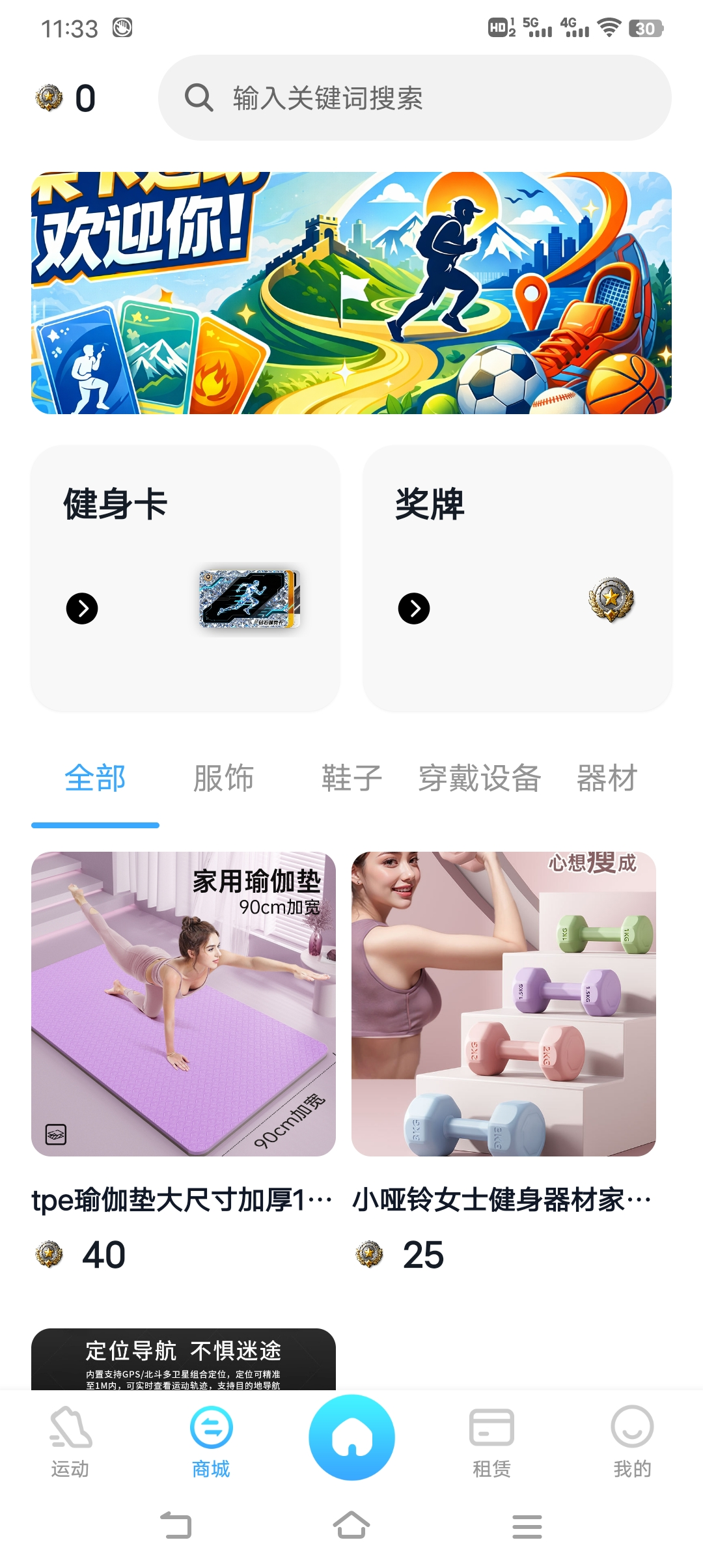Open the center home button
The image size is (703, 1568).
(x=351, y=1436)
